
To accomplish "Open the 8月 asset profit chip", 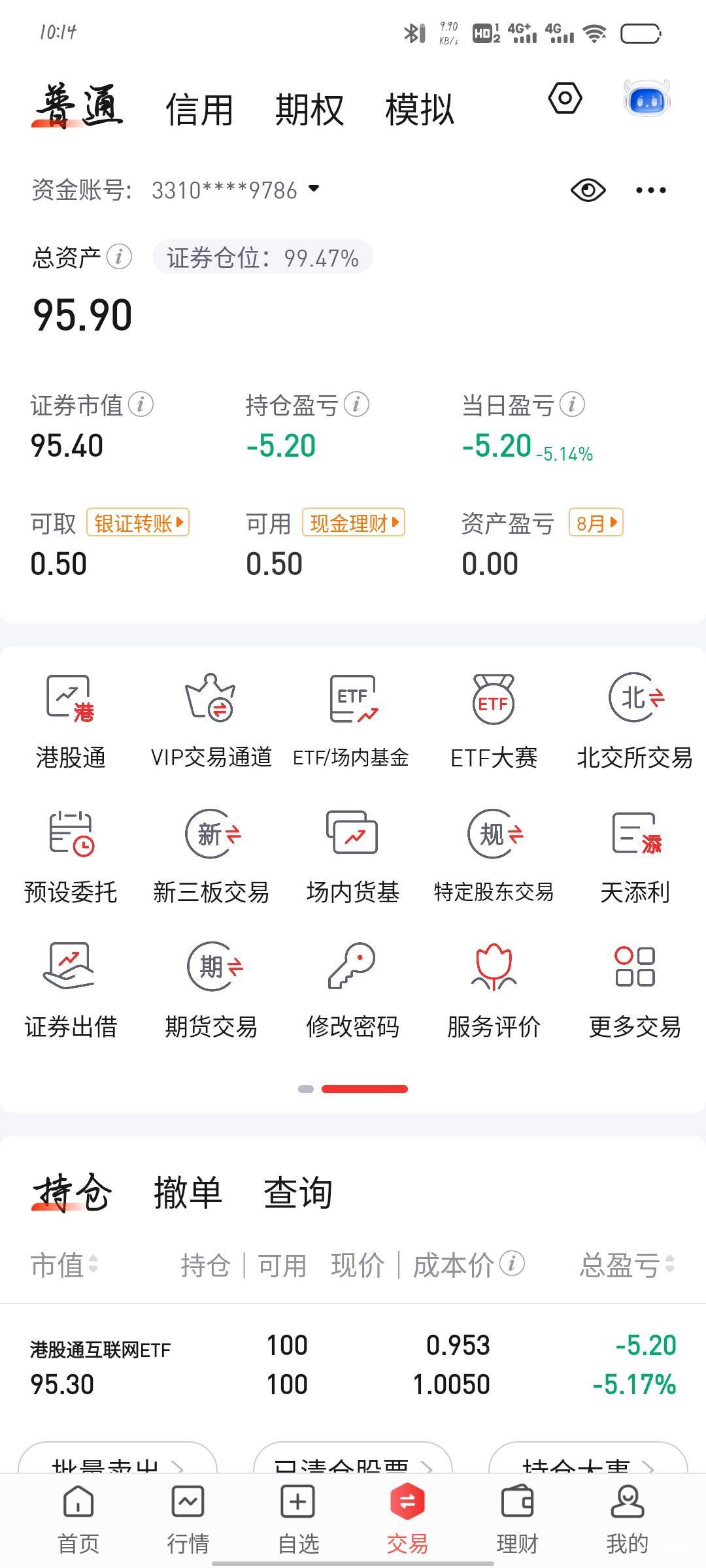I will (x=596, y=523).
